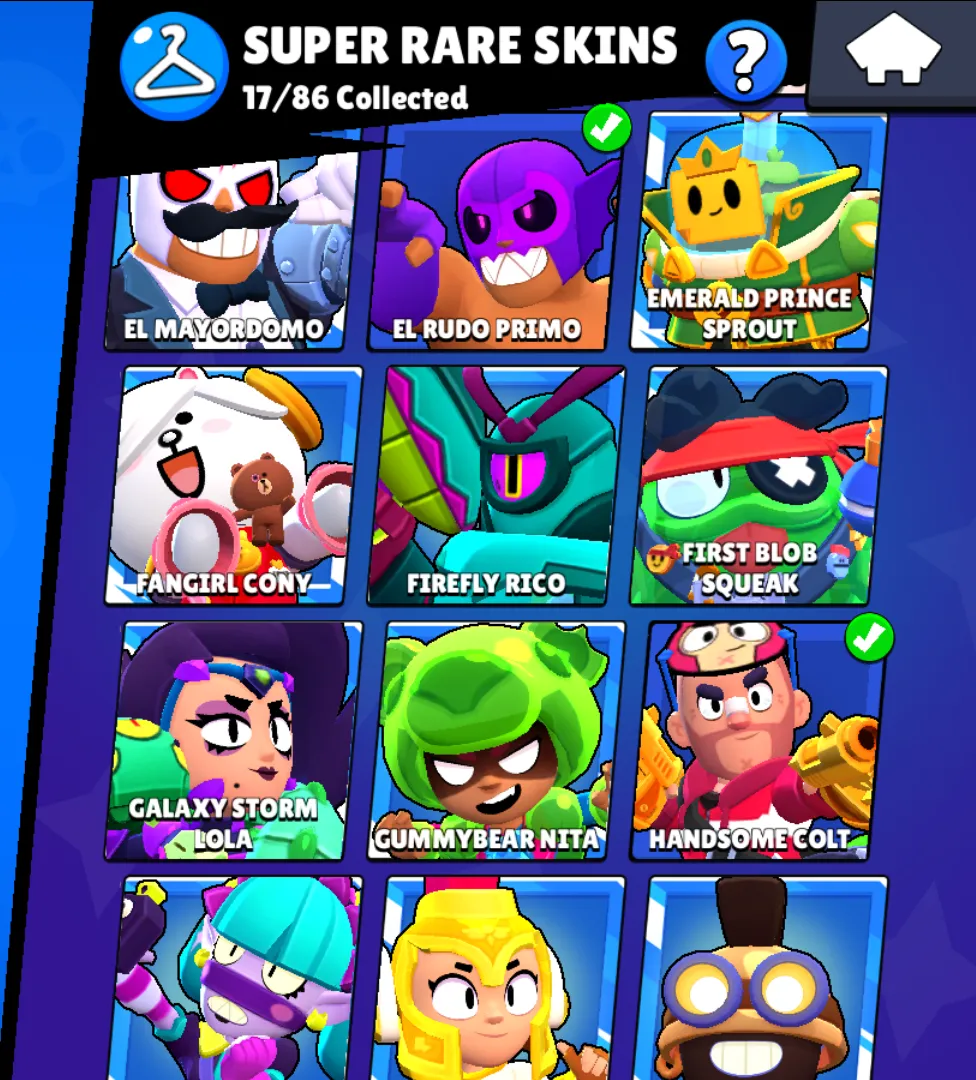Open the question mark help button

[745, 62]
